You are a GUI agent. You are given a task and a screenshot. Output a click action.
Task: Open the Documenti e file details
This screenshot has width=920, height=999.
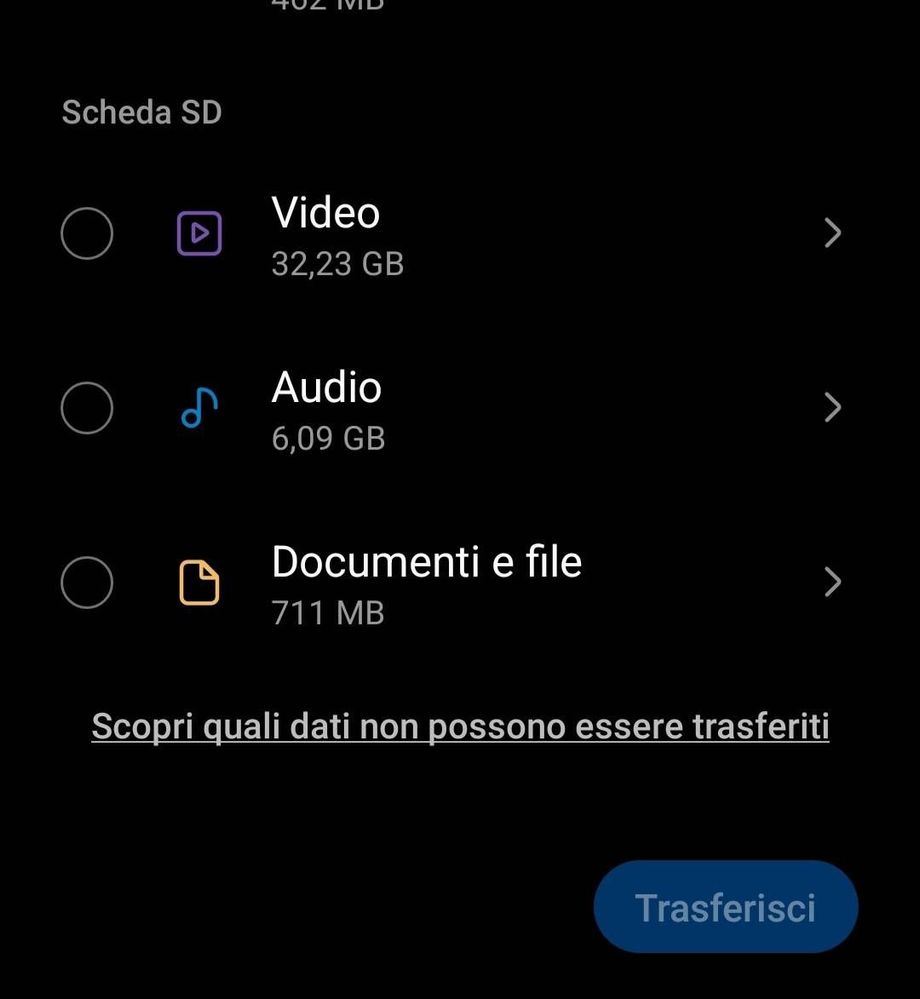pos(832,582)
